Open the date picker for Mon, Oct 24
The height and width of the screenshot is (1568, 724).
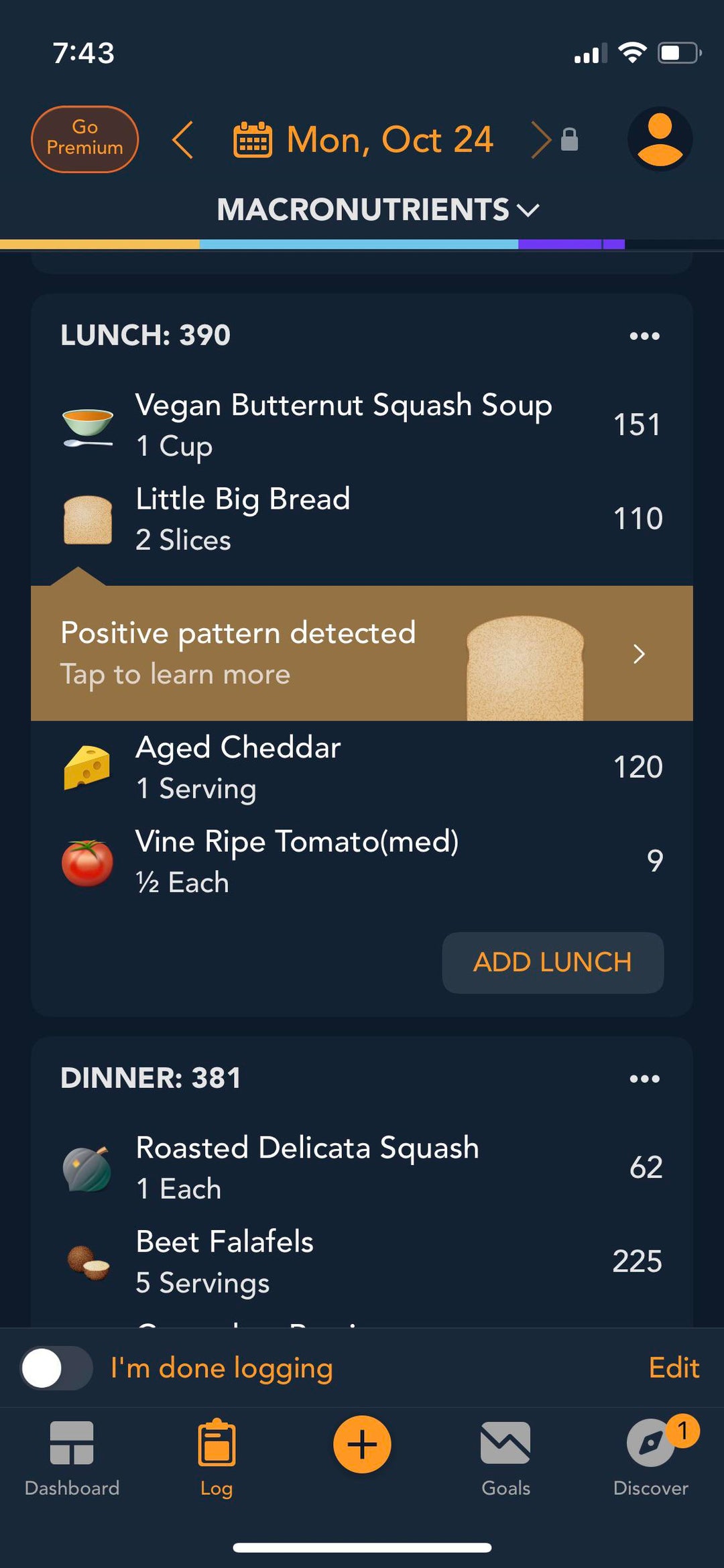tap(363, 140)
